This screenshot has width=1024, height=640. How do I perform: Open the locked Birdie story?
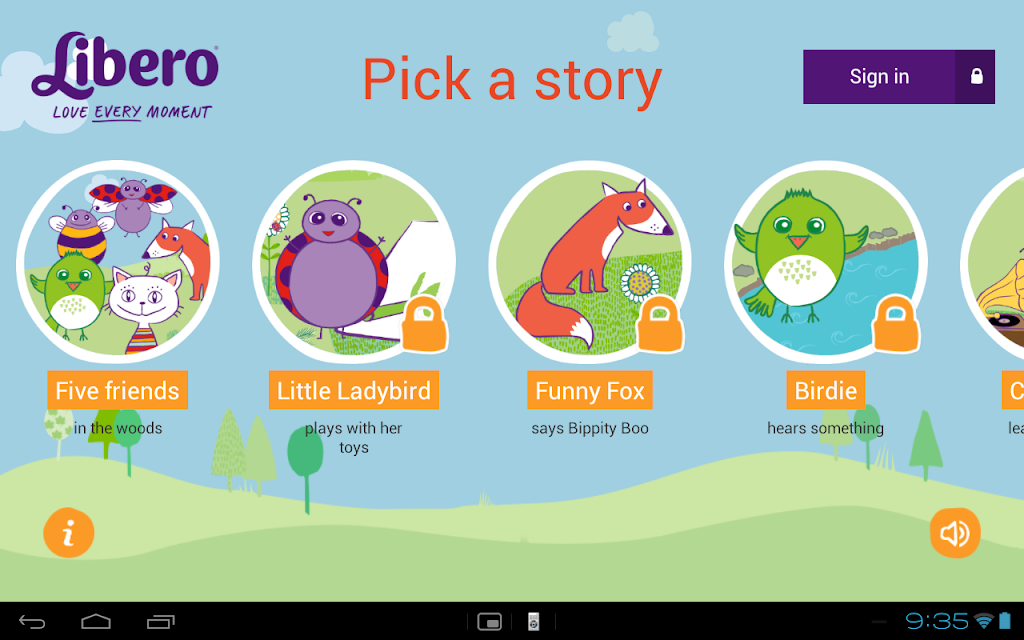click(825, 262)
